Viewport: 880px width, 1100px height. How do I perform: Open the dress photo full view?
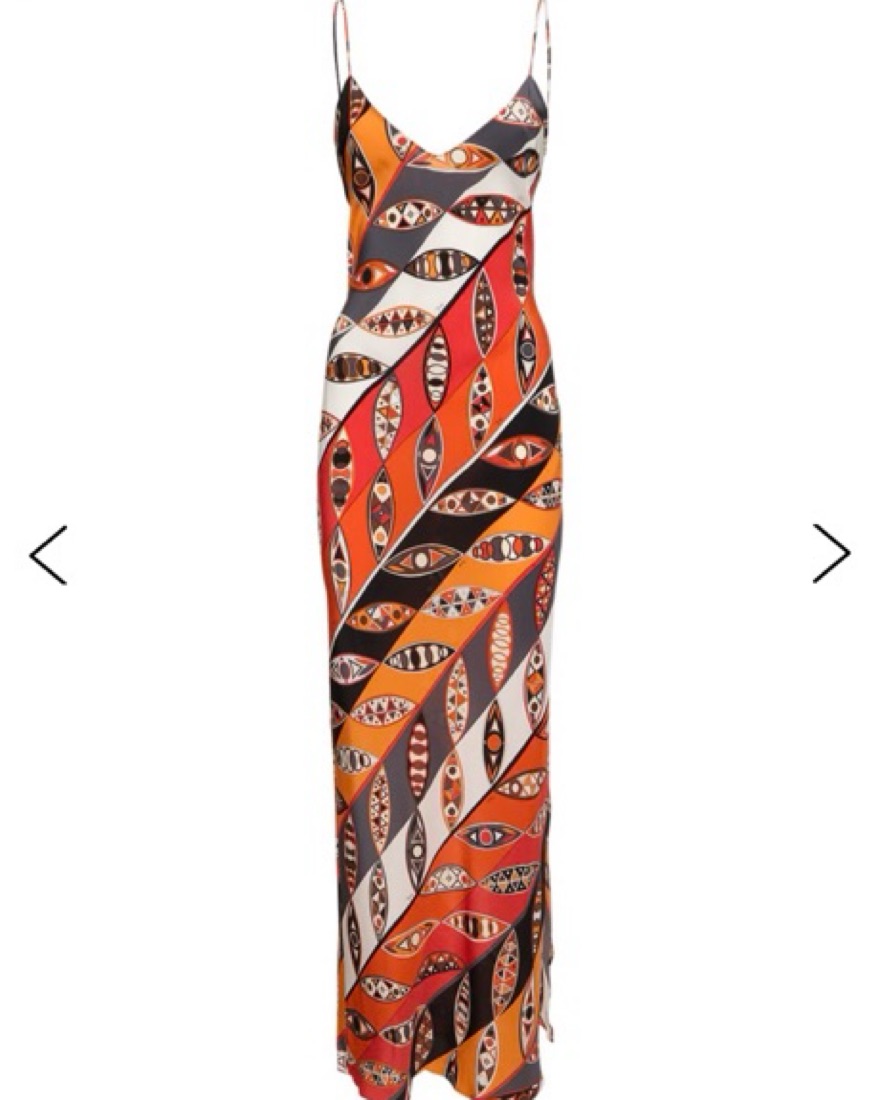[440, 550]
